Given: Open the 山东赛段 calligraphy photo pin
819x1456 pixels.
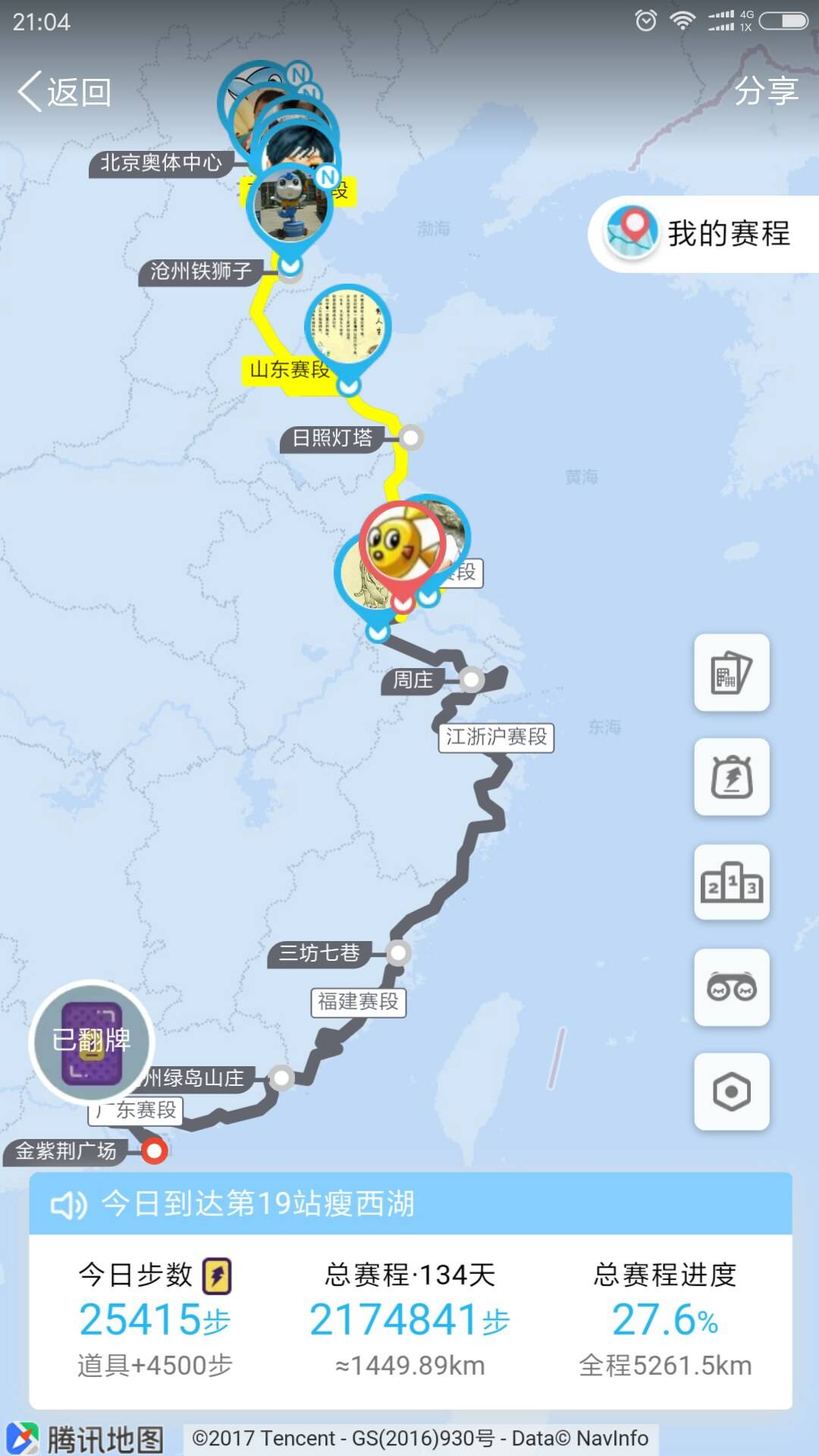Looking at the screenshot, I should [348, 328].
